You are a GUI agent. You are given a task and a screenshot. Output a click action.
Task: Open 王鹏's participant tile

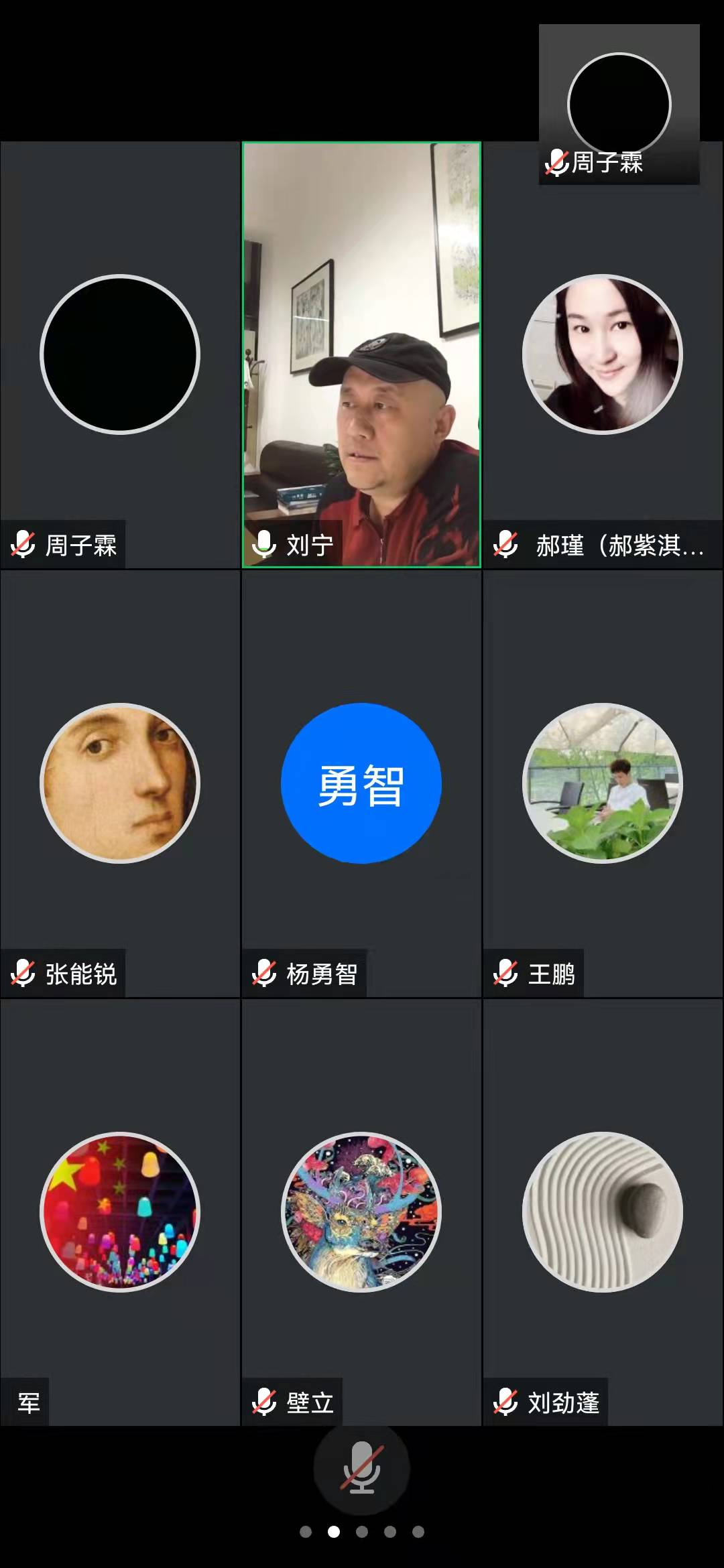(x=602, y=783)
